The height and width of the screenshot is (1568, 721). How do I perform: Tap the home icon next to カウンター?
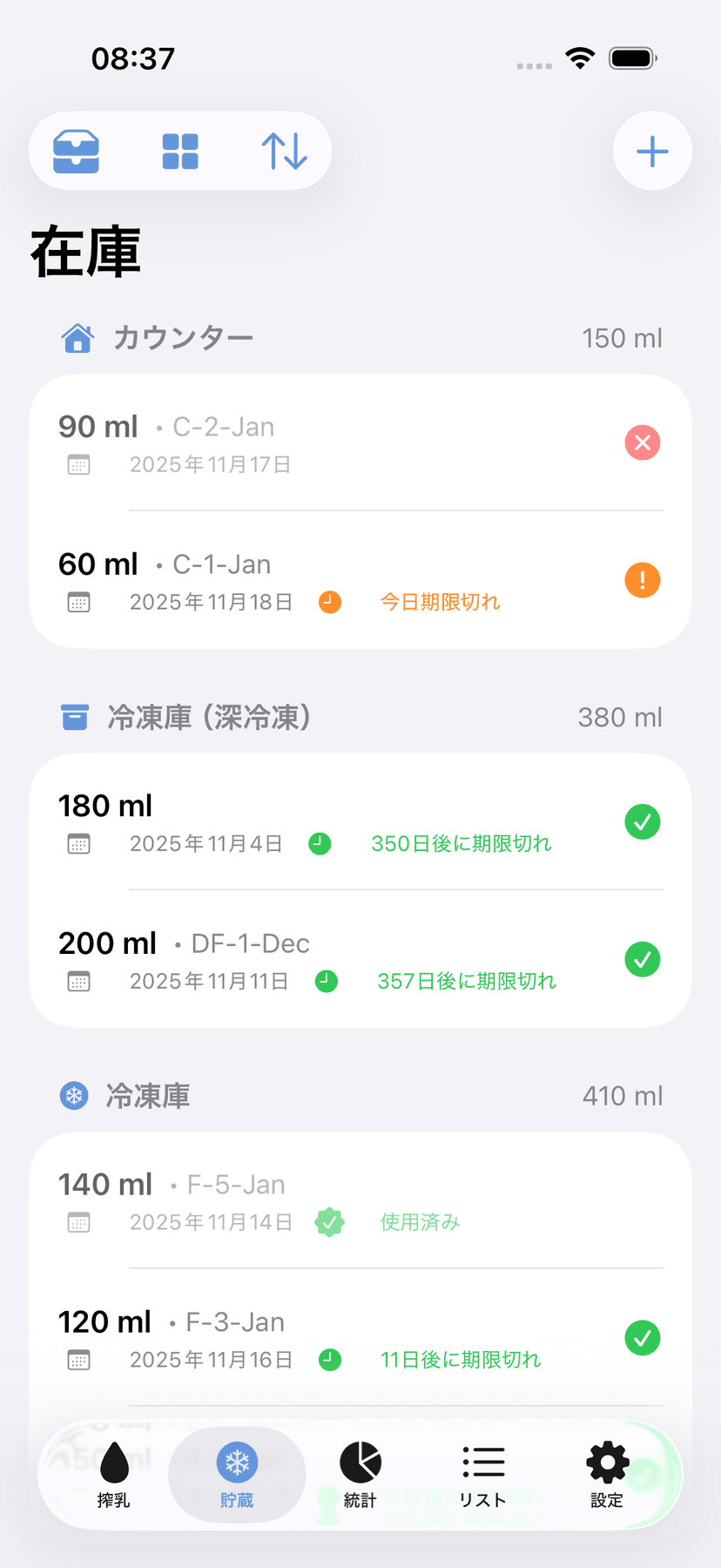(77, 338)
